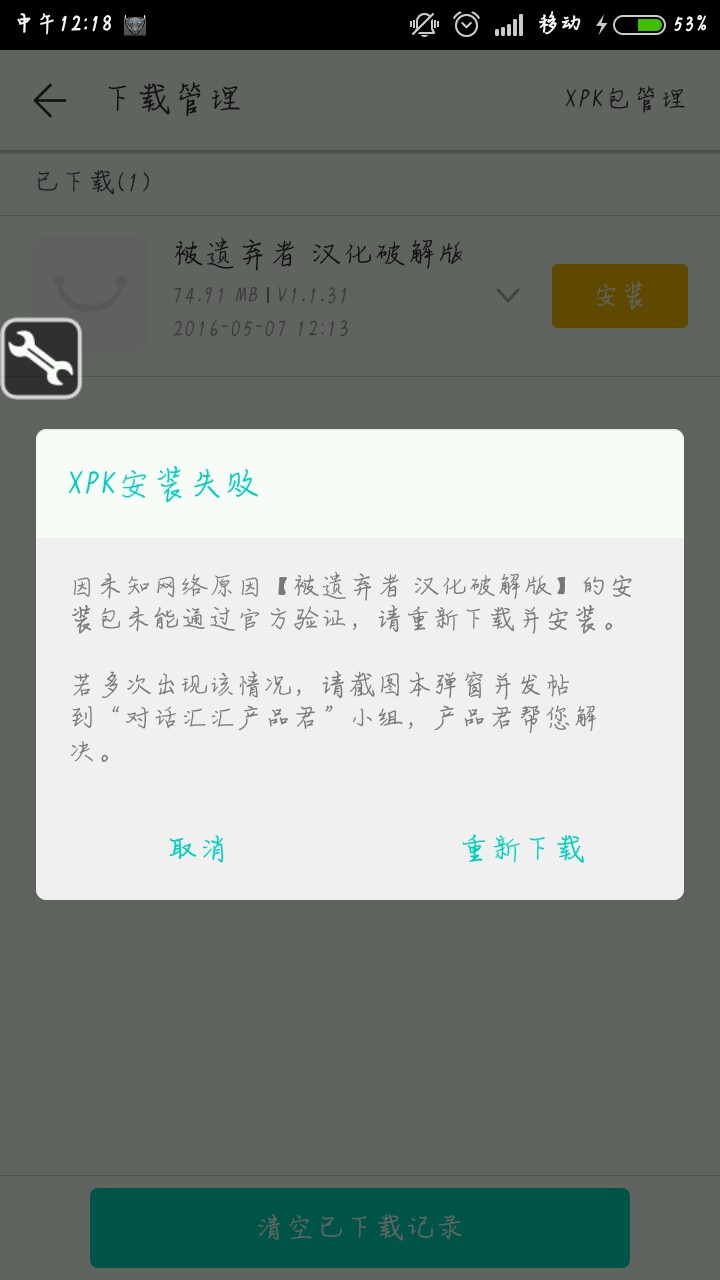Tap 清空已下载记录 button
This screenshot has height=1280, width=720.
[360, 1228]
